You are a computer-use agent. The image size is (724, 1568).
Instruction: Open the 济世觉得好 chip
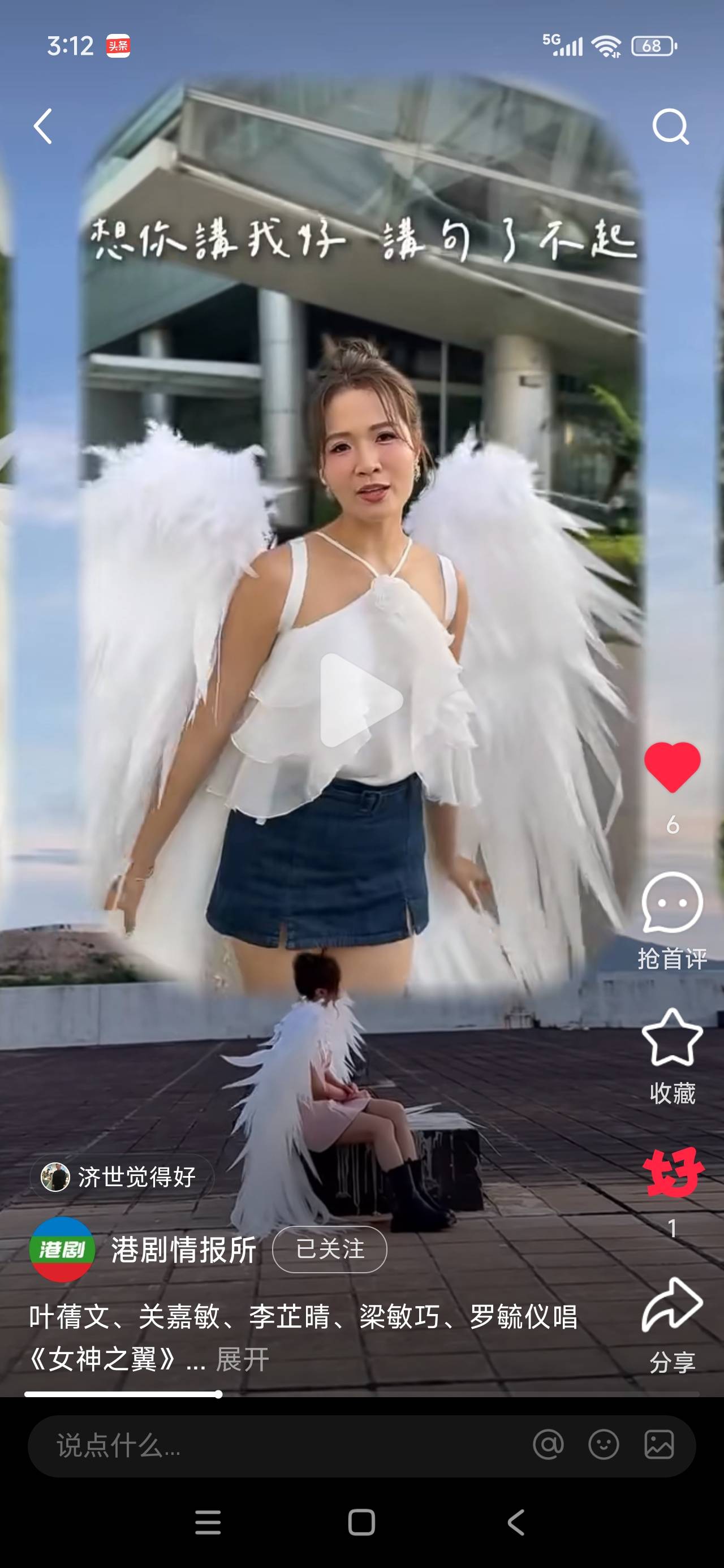click(122, 1177)
